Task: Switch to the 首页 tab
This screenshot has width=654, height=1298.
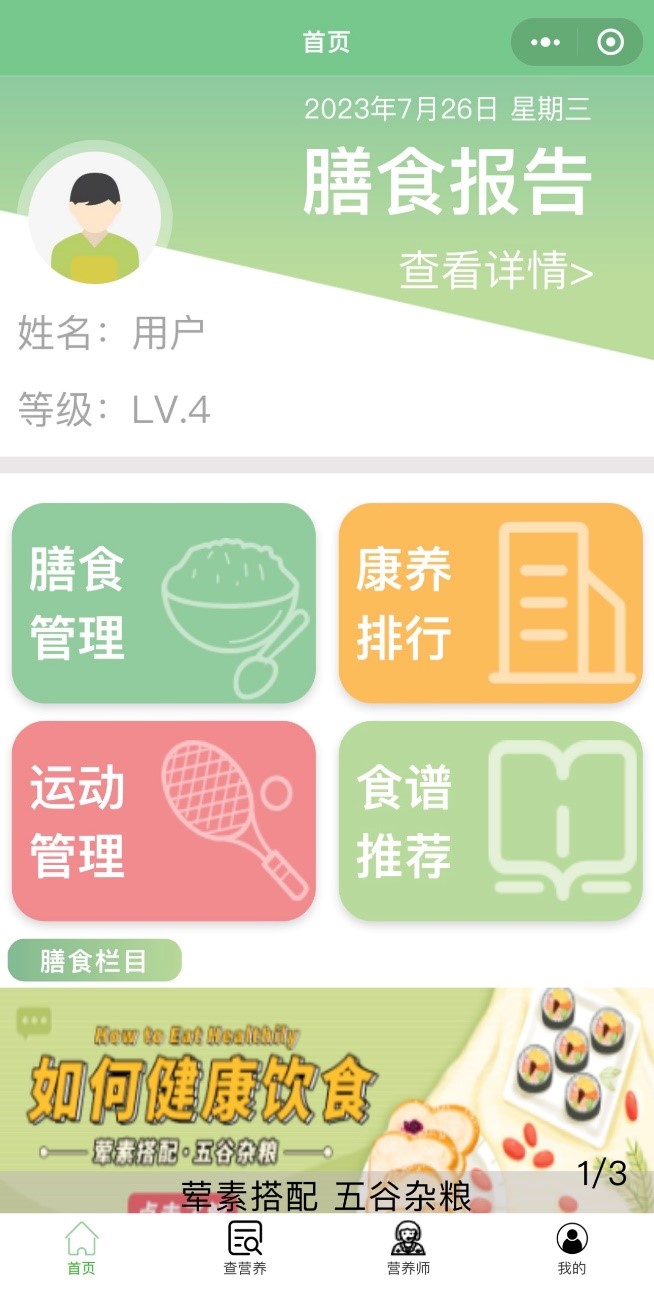Action: click(82, 1248)
